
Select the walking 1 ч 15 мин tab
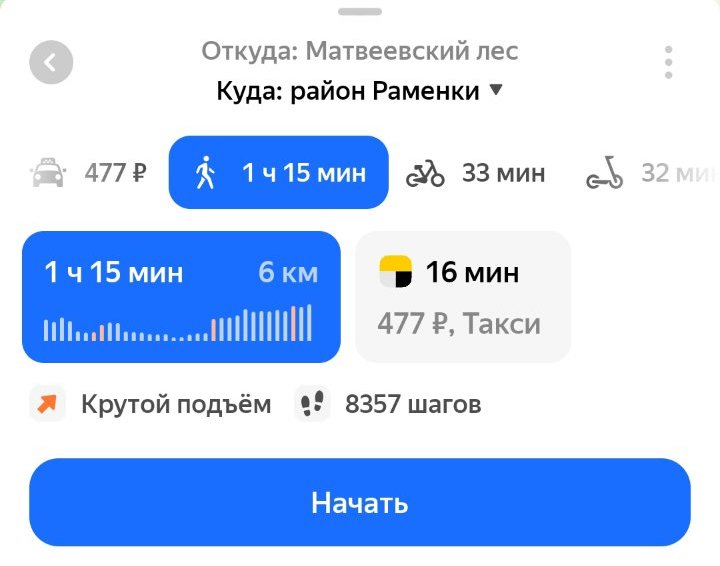pos(278,173)
